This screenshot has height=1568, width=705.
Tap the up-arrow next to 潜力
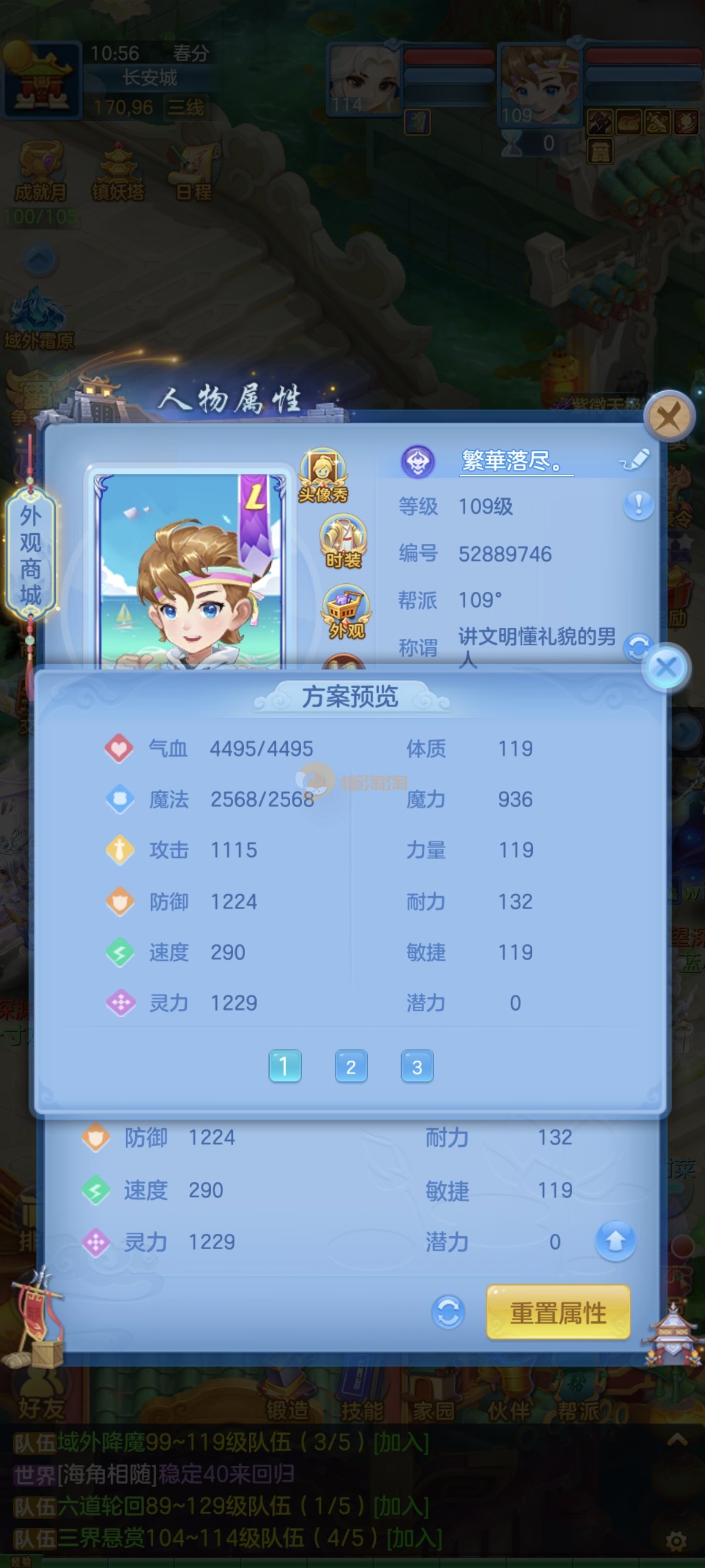click(x=615, y=1241)
